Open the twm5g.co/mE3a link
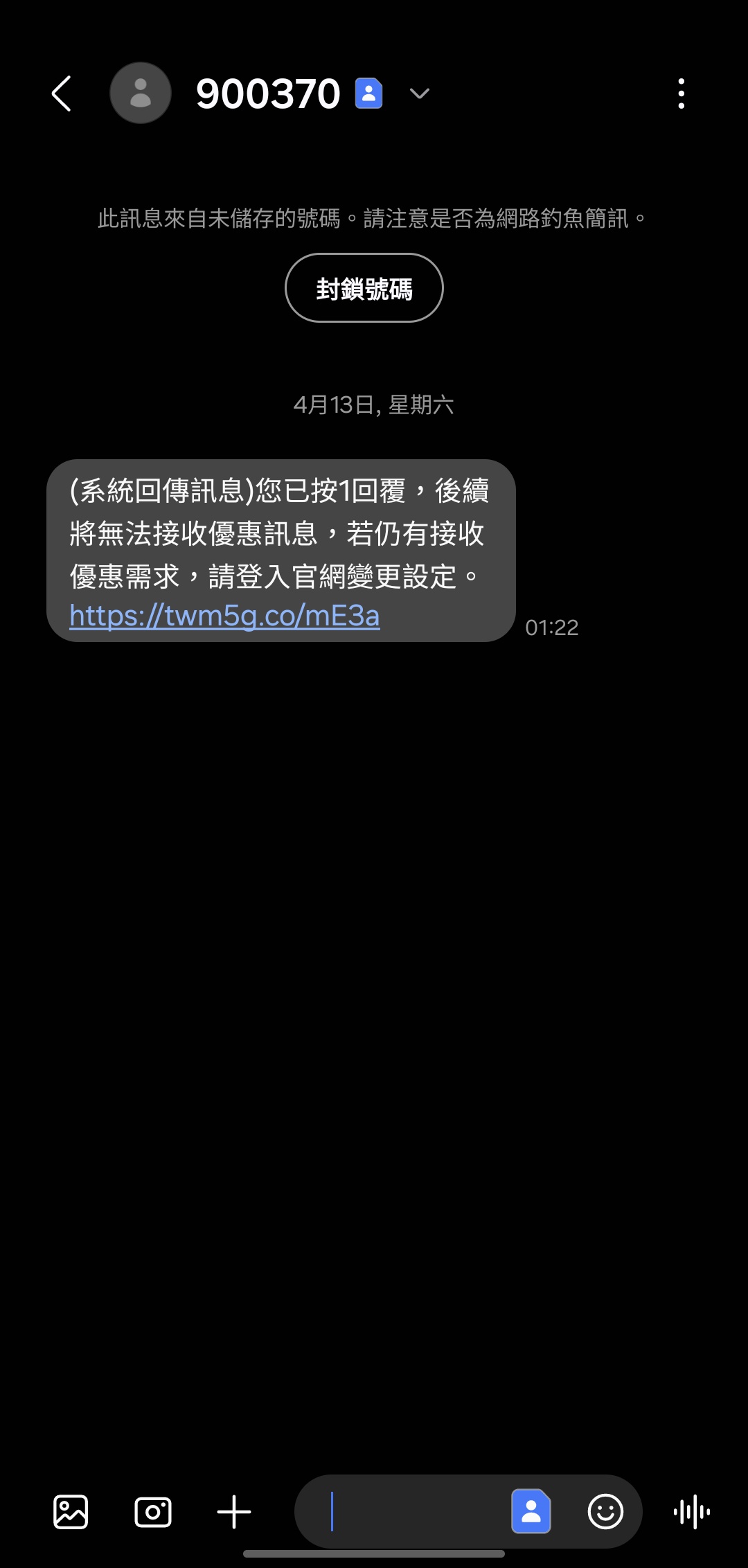Screen dimensions: 748x1568 tap(224, 616)
